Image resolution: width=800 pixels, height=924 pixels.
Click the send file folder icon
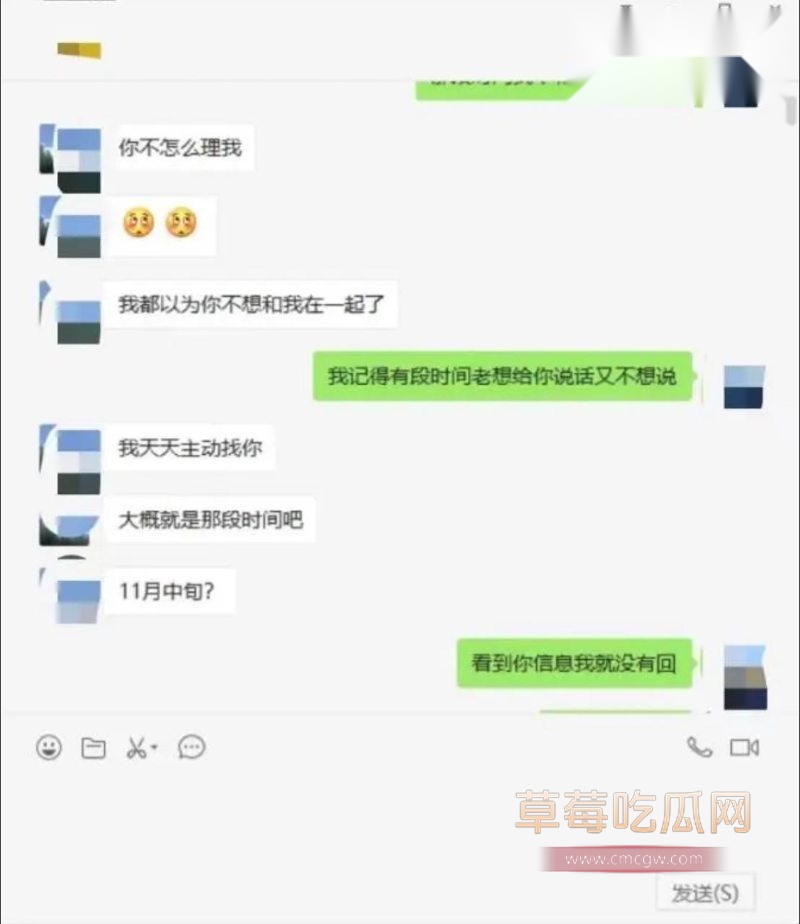[94, 747]
